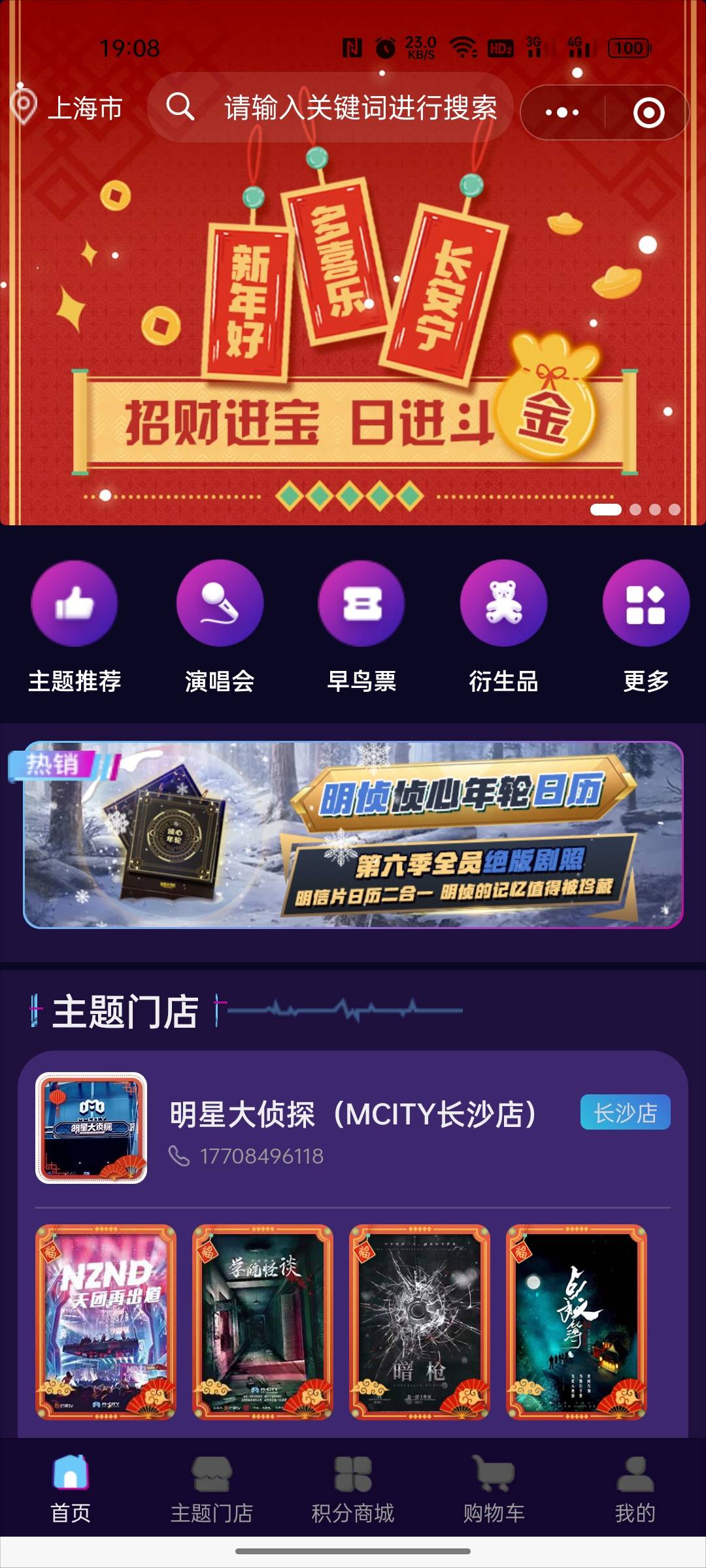Open the 明侦侦心年轮日历 hot-sale banner
The width and height of the screenshot is (706, 1568).
click(353, 835)
